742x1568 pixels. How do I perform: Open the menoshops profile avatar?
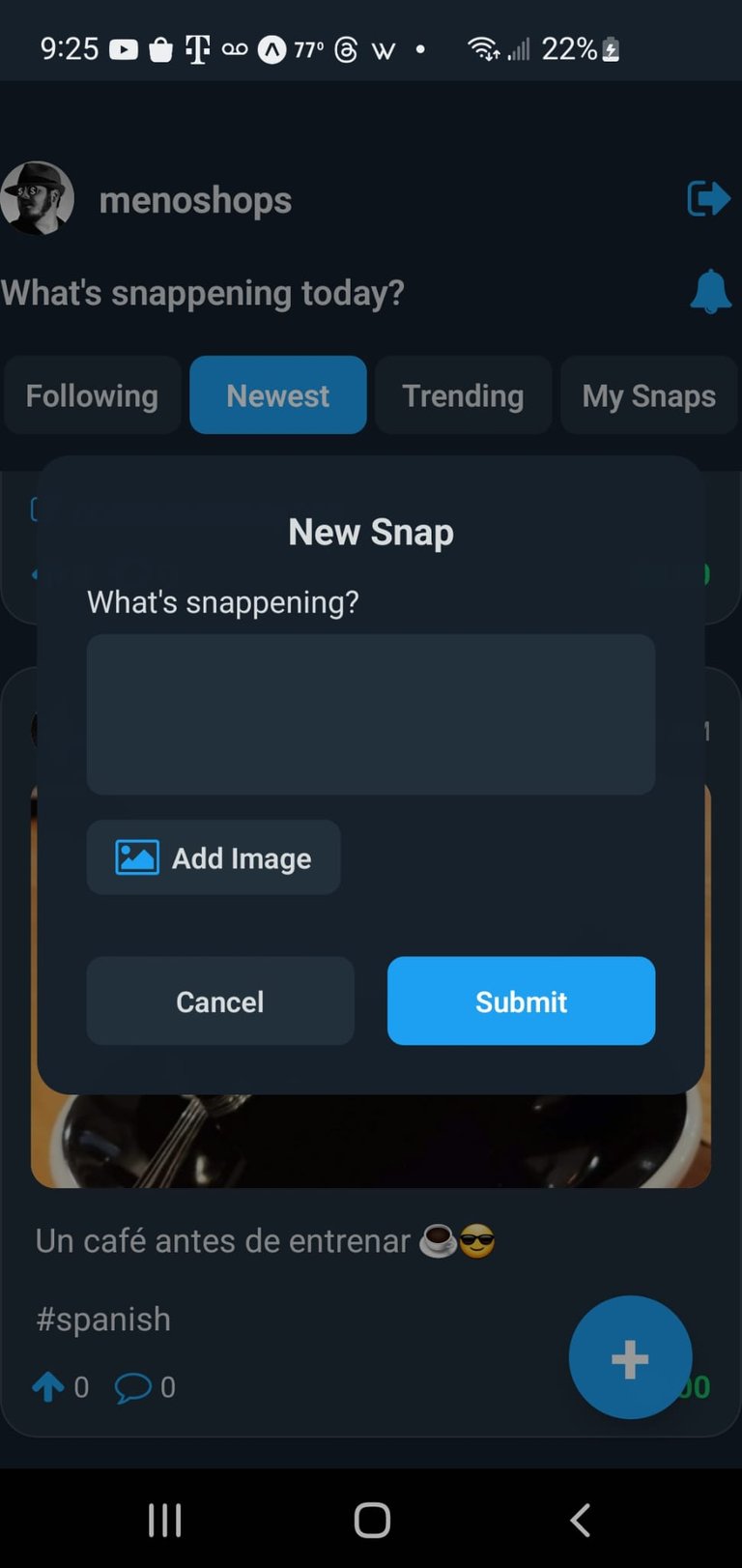(x=37, y=198)
